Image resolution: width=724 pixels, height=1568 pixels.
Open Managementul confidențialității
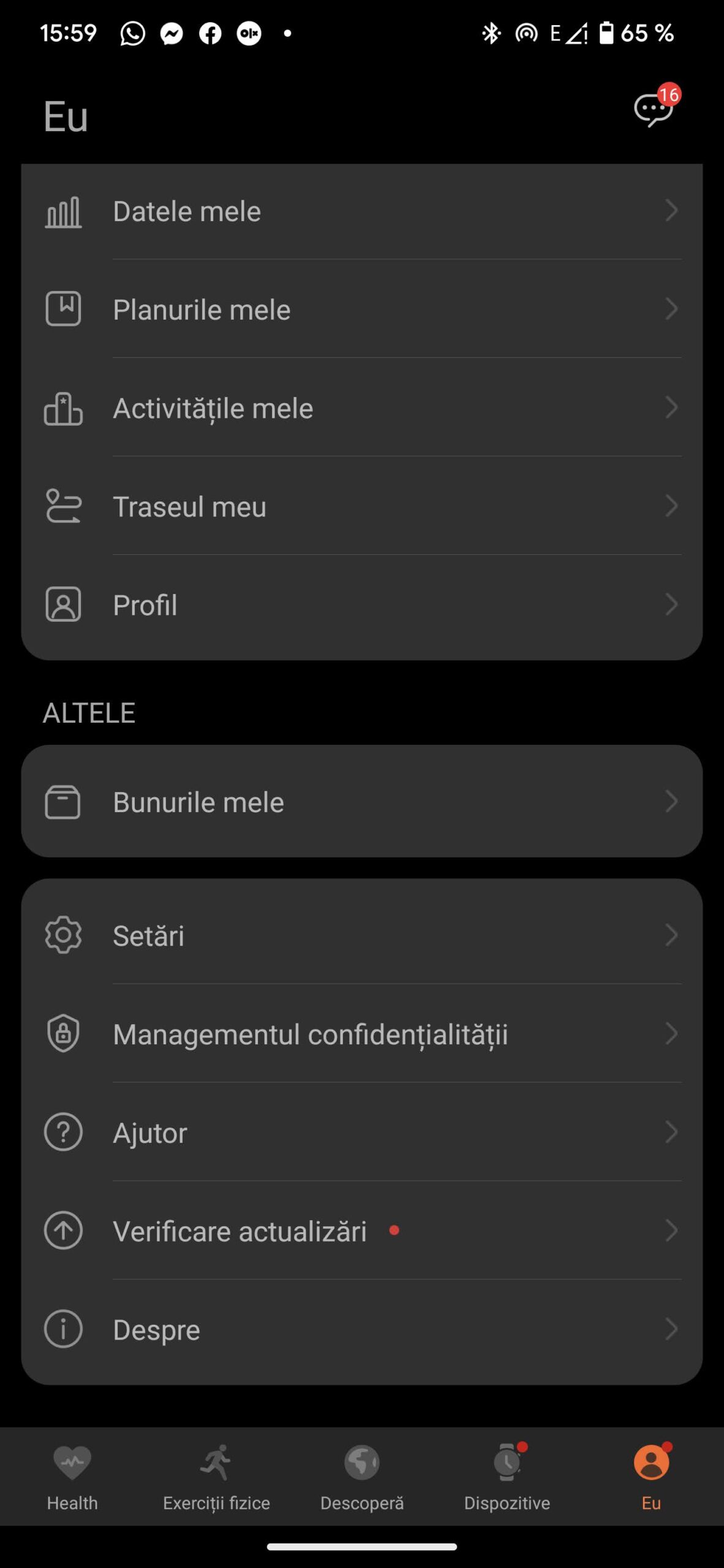[361, 1034]
